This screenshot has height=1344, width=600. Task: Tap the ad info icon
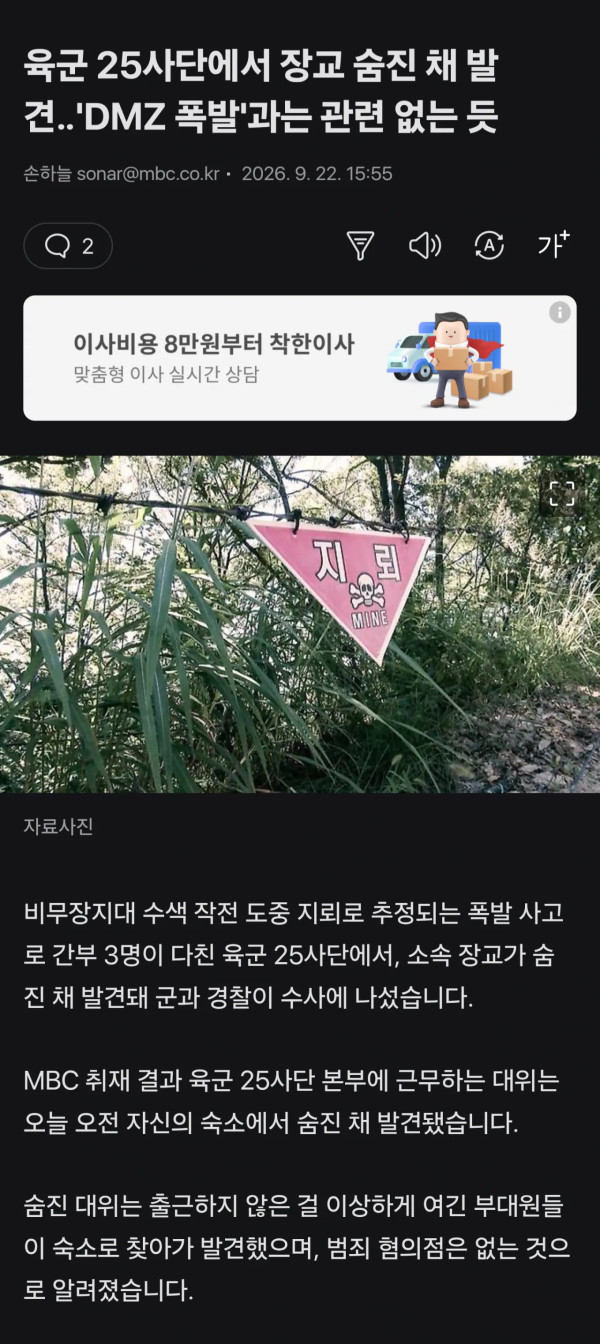pyautogui.click(x=560, y=312)
